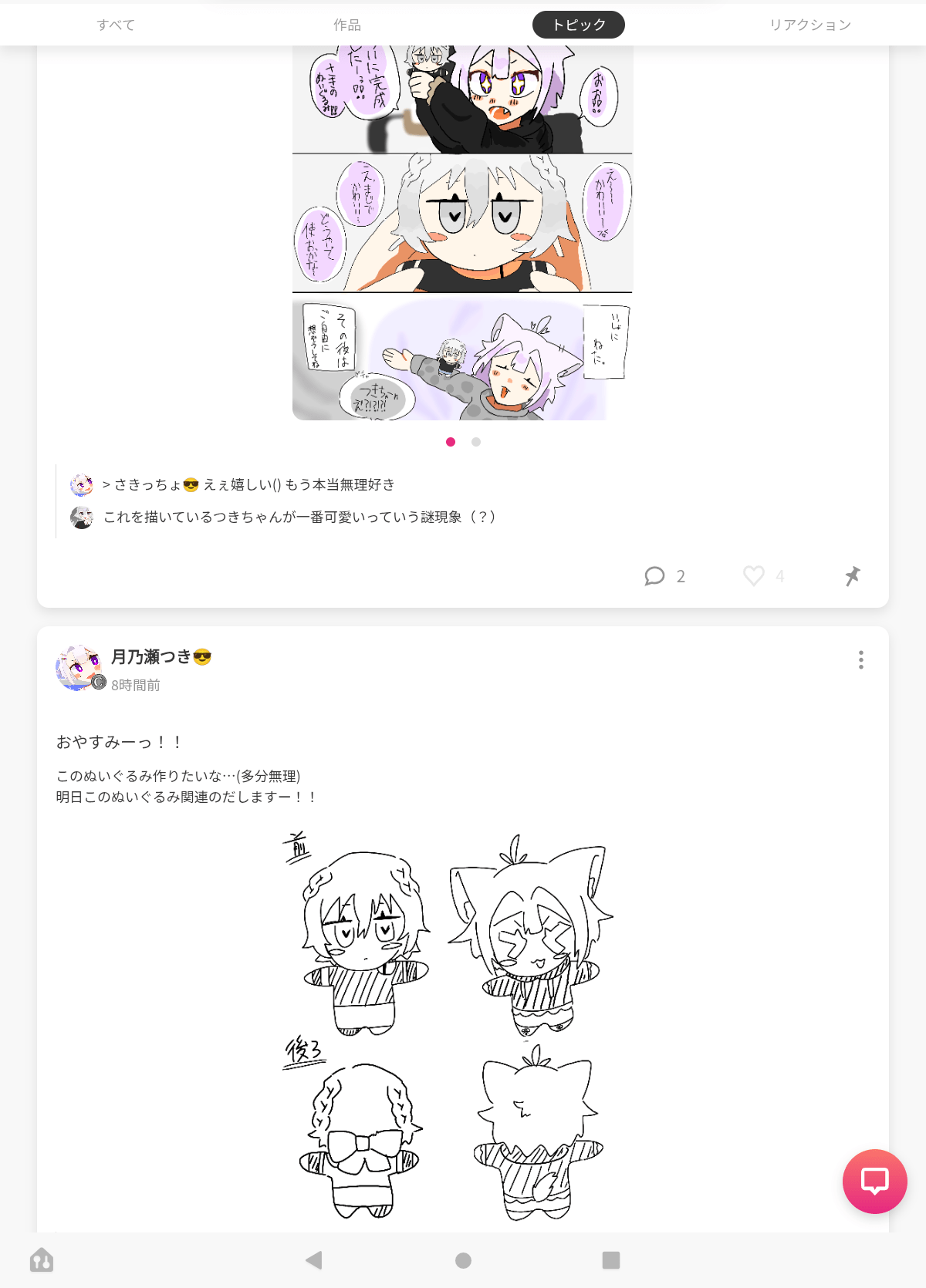The image size is (926, 1288).
Task: Select the トピック tab
Action: [x=578, y=25]
